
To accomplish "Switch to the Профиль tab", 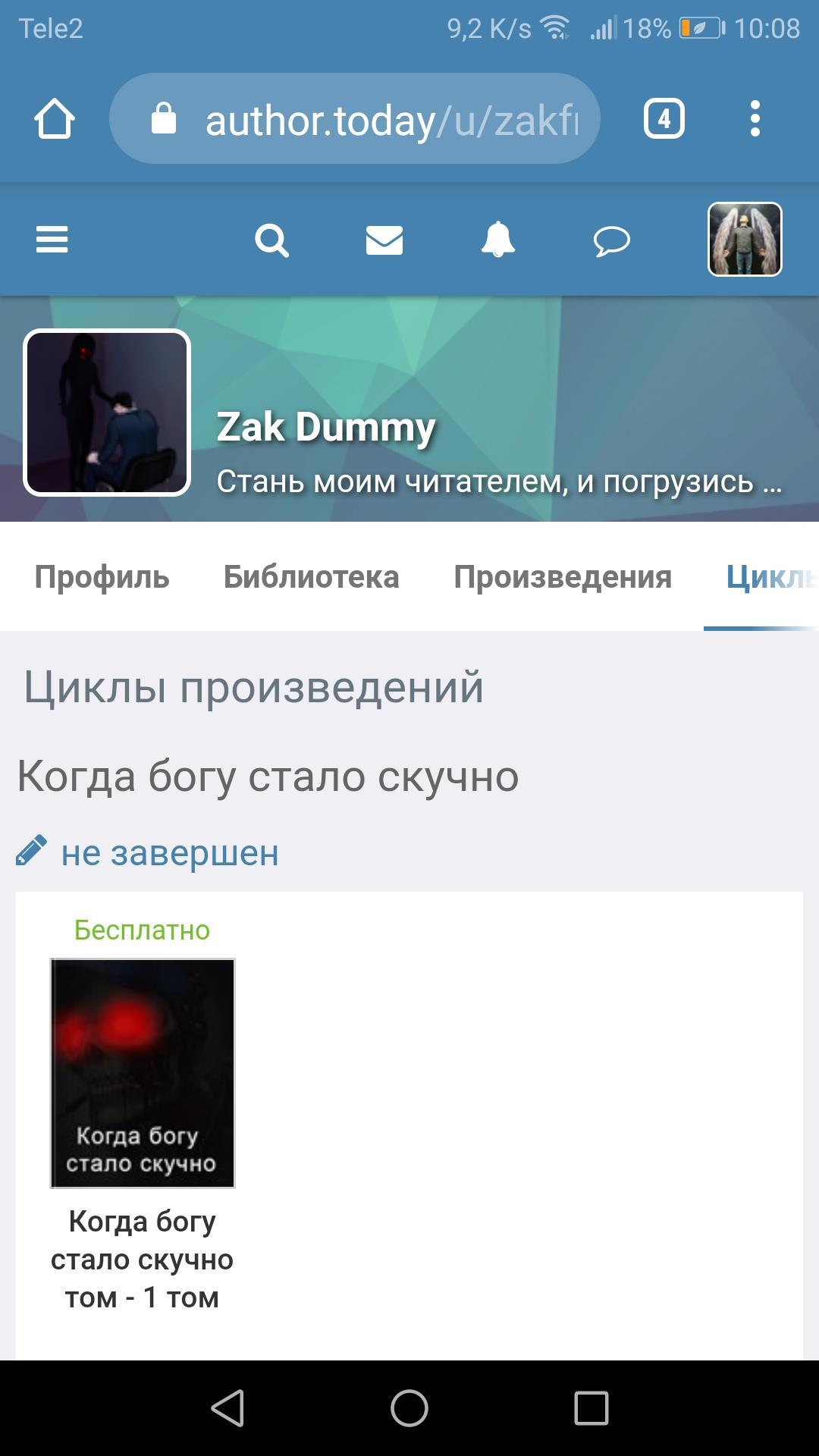I will tap(102, 577).
